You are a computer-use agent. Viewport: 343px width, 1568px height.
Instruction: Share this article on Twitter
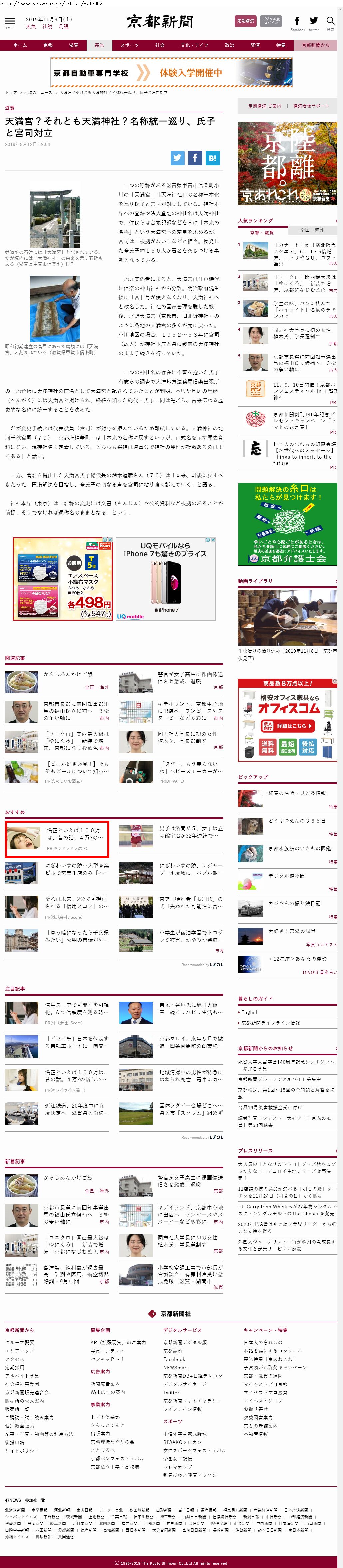point(177,158)
